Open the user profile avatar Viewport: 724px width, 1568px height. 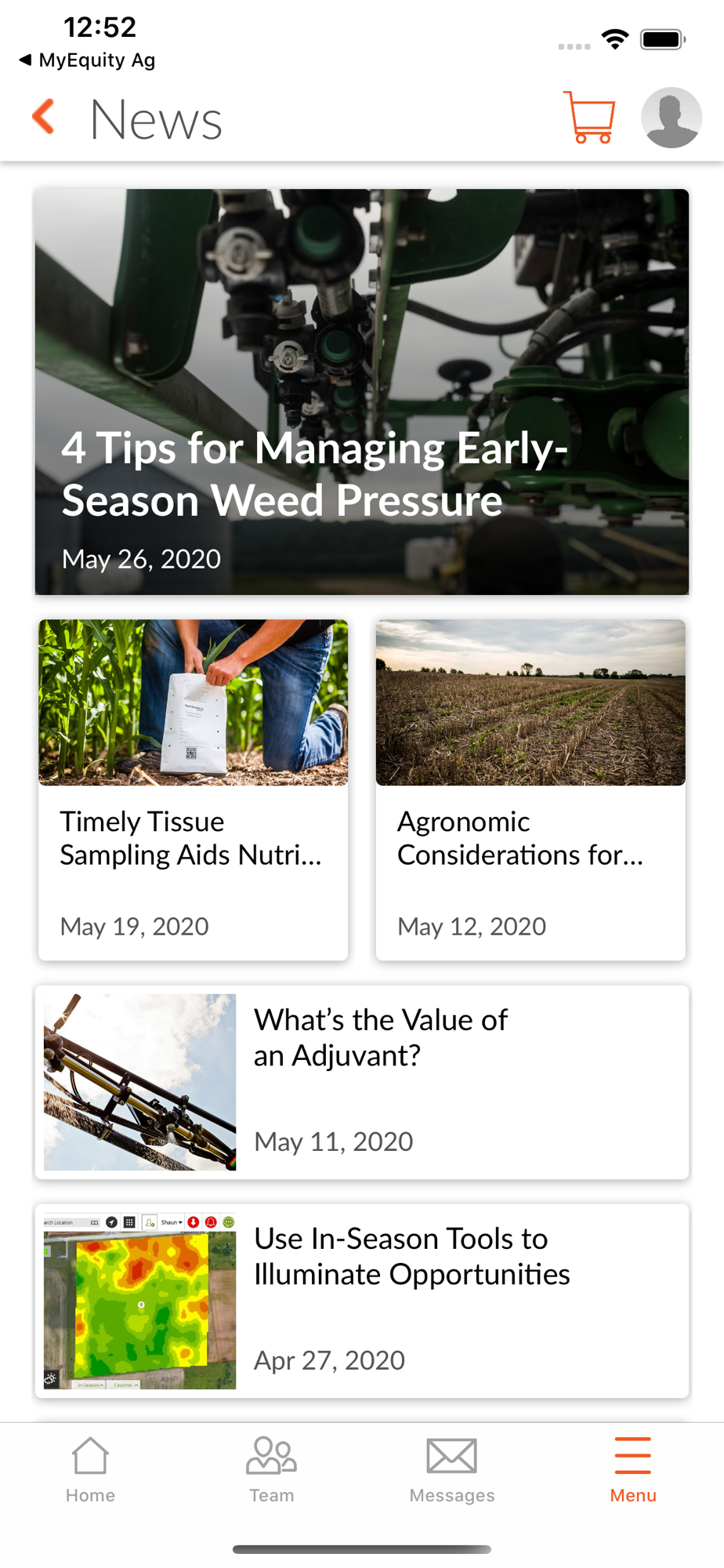(x=671, y=118)
